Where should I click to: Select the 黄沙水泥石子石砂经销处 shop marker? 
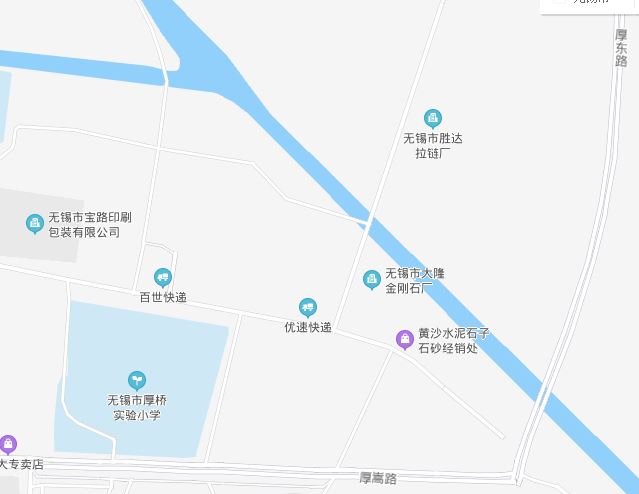[404, 340]
